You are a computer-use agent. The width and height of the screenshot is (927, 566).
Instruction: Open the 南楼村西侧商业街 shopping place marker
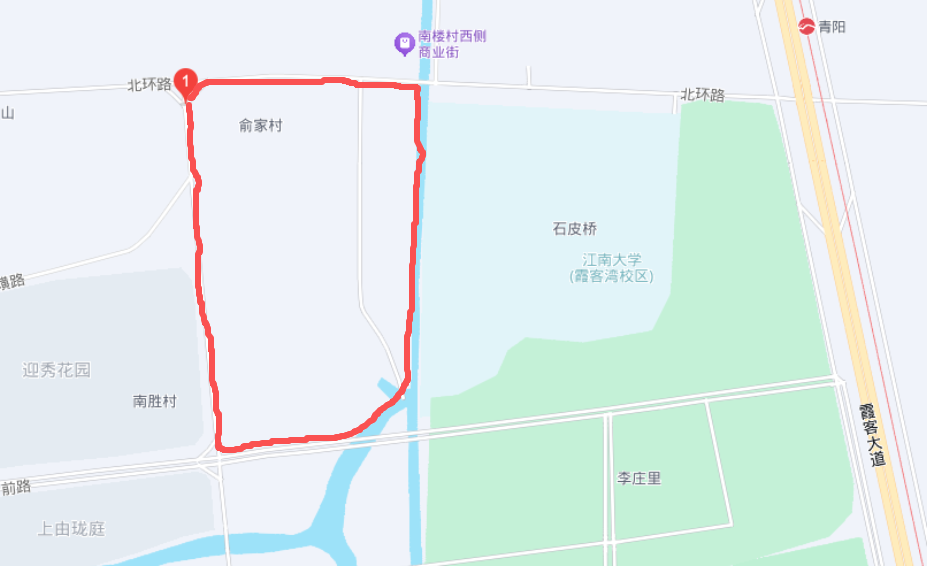pyautogui.click(x=403, y=43)
